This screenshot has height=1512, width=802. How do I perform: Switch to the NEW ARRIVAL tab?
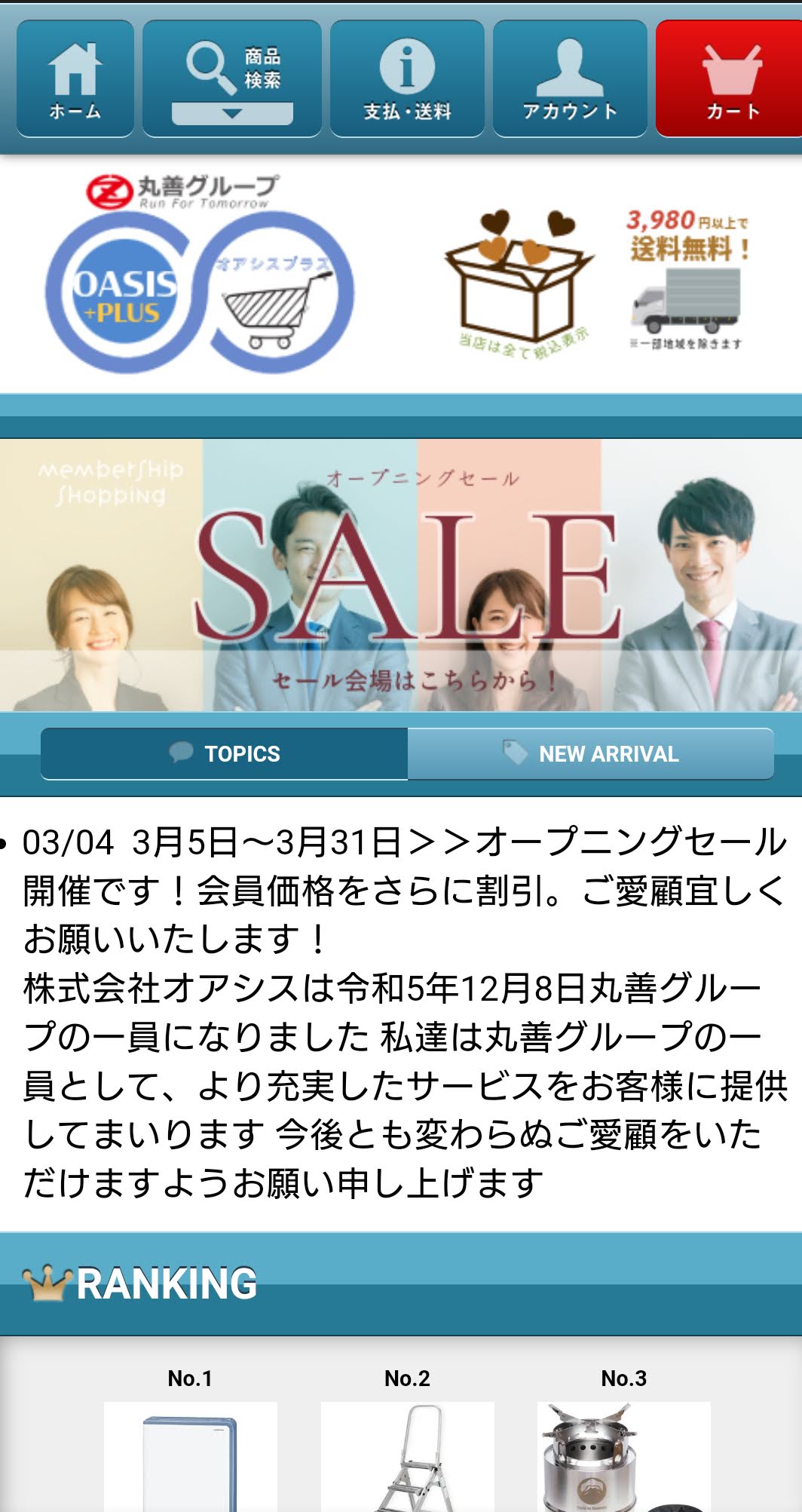pyautogui.click(x=591, y=753)
